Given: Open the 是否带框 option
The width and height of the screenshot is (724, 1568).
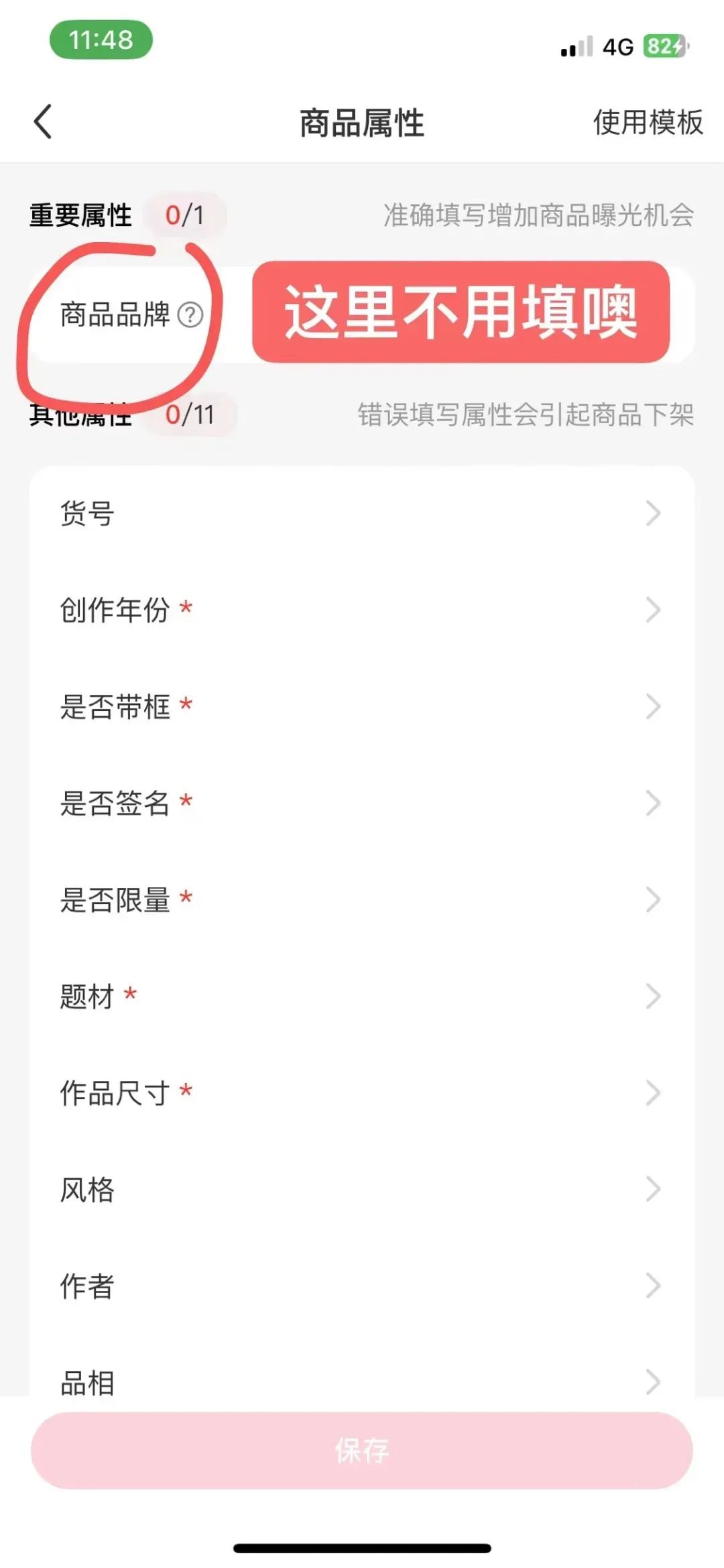Looking at the screenshot, I should click(x=362, y=707).
